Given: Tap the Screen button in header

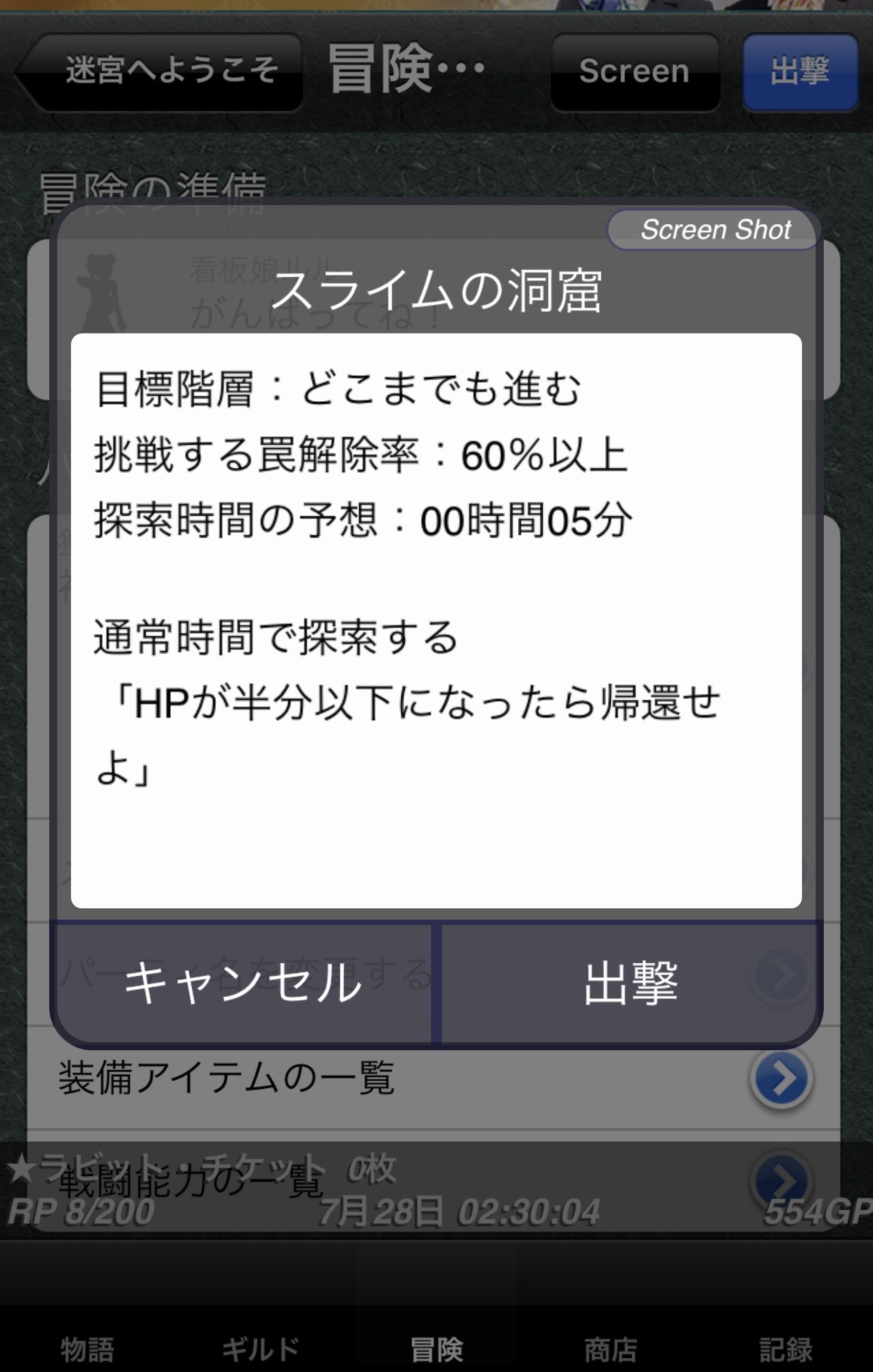Looking at the screenshot, I should coord(634,71).
